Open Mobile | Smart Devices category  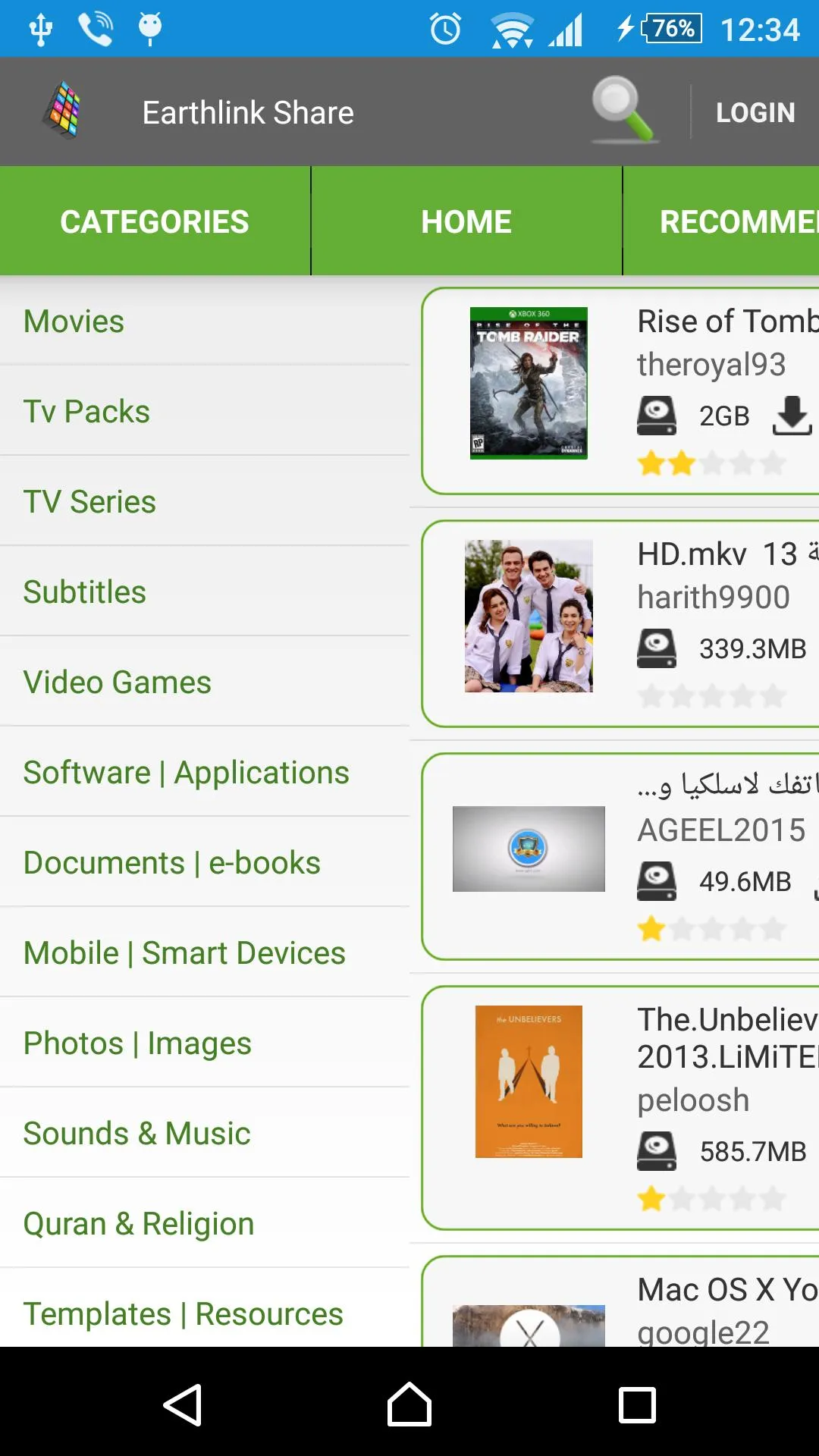click(205, 952)
